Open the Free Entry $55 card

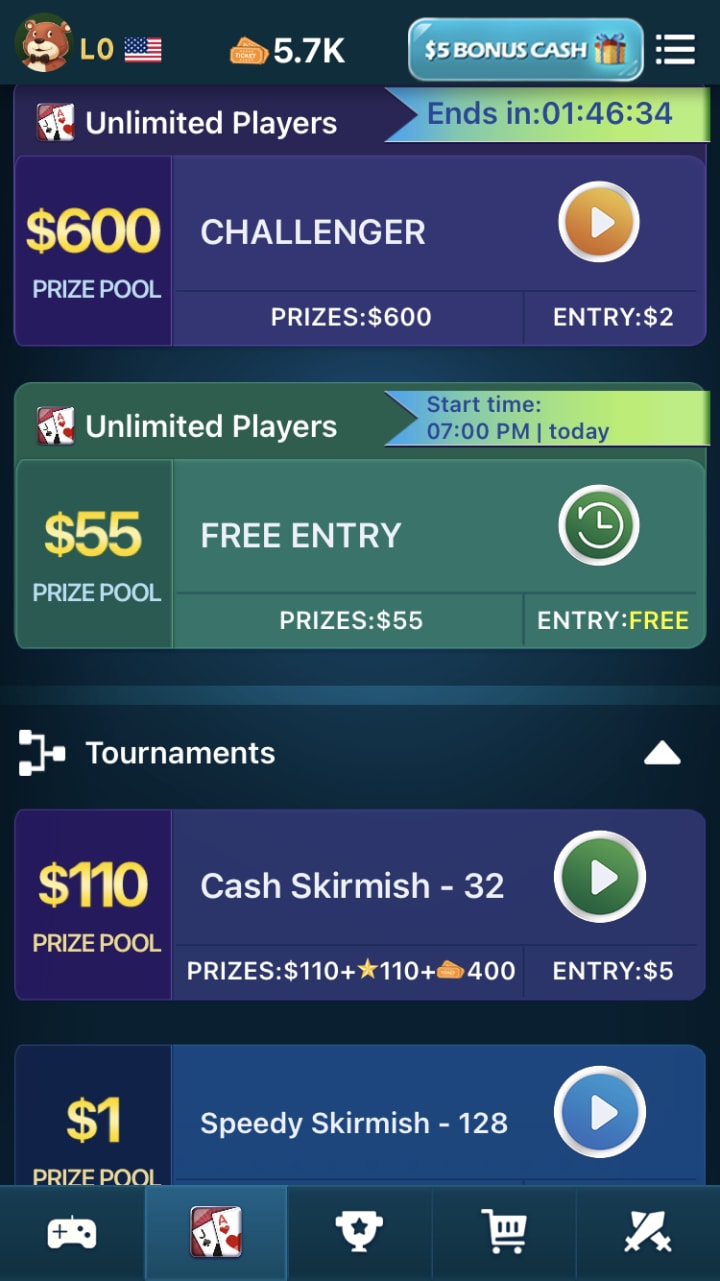(x=300, y=536)
